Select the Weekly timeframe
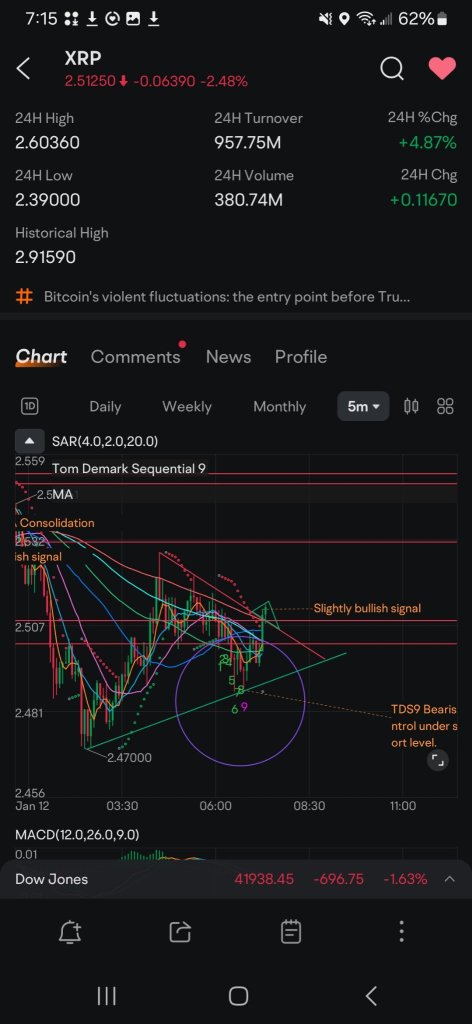The width and height of the screenshot is (472, 1024). [x=187, y=406]
